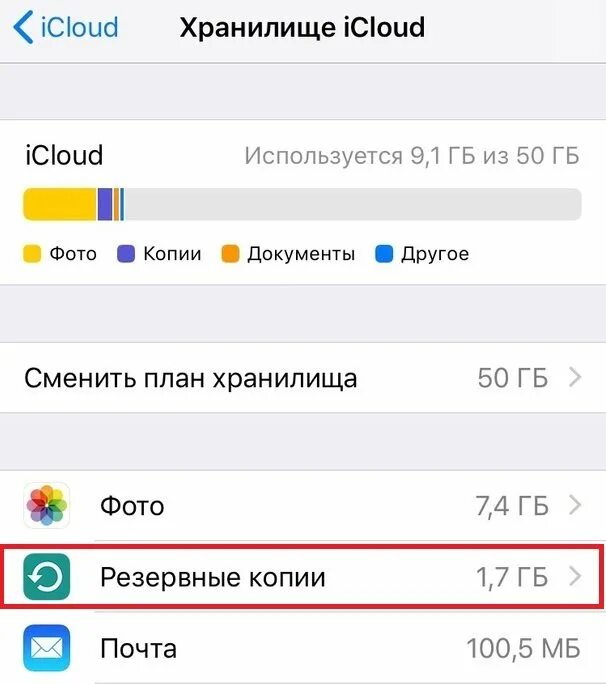Screen dimensions: 606x684
Task: Open Фото storage details
Action: (302, 506)
